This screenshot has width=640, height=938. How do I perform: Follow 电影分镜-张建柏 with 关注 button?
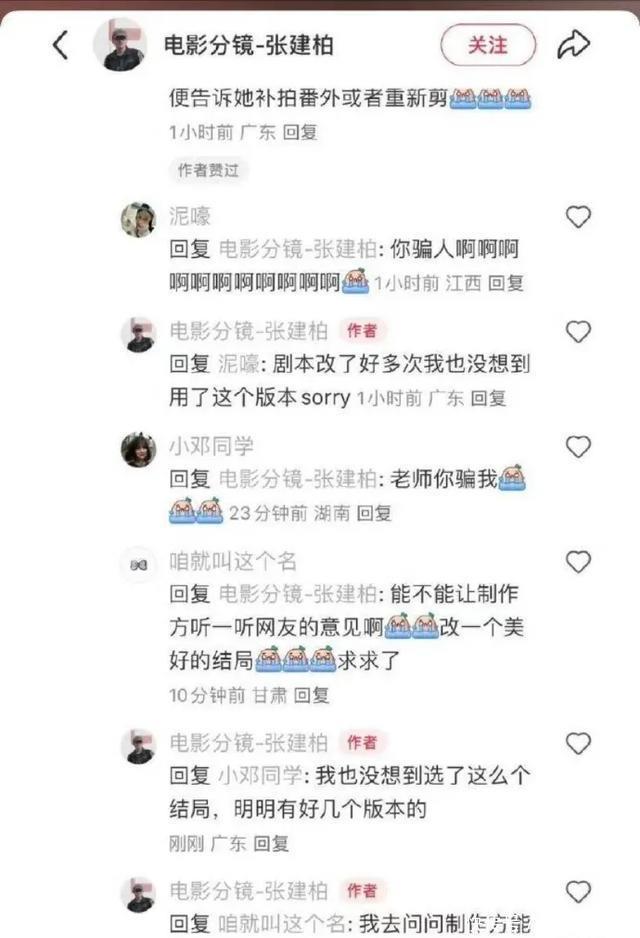pos(488,45)
